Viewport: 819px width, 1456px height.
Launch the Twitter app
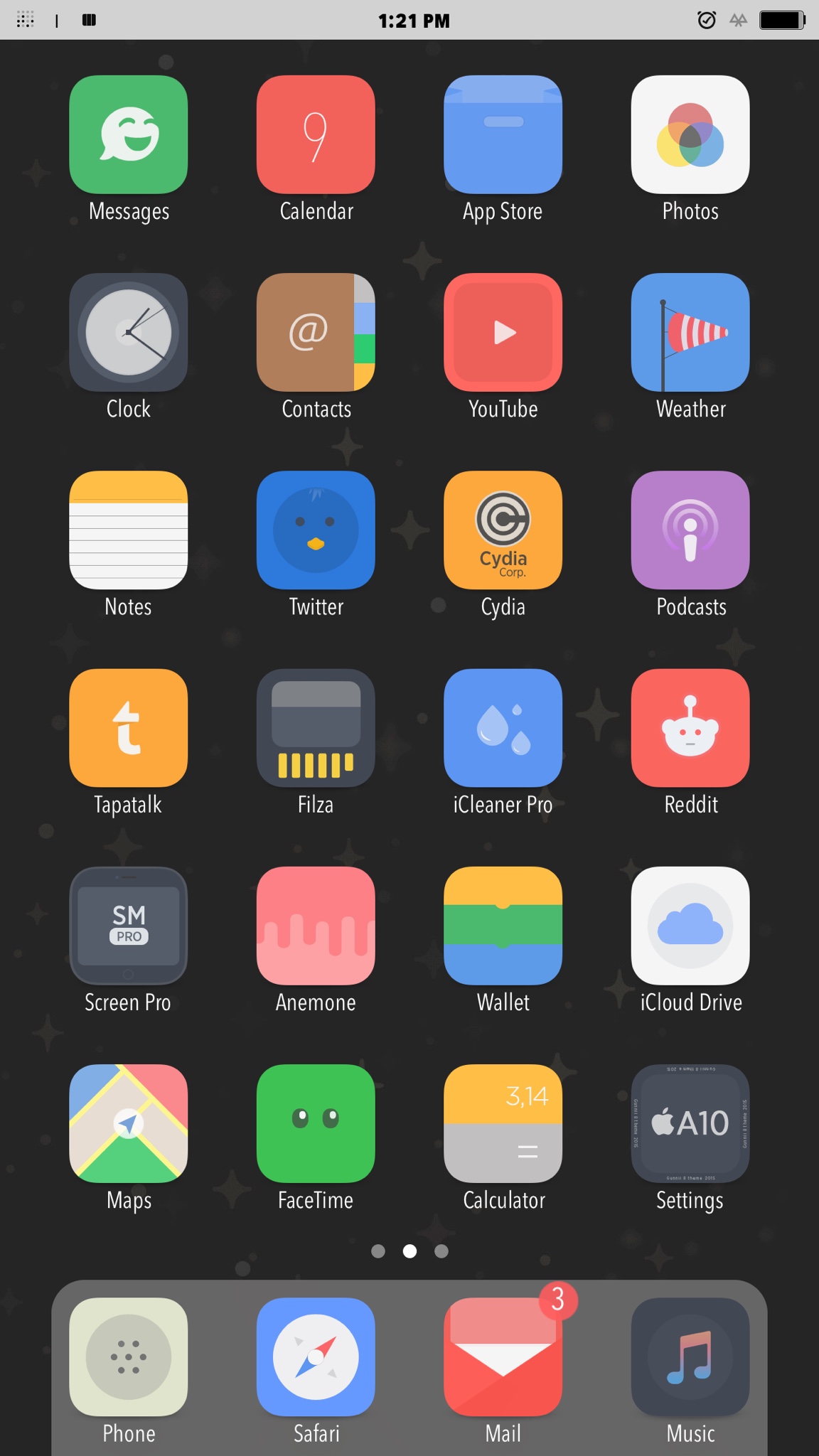(316, 530)
